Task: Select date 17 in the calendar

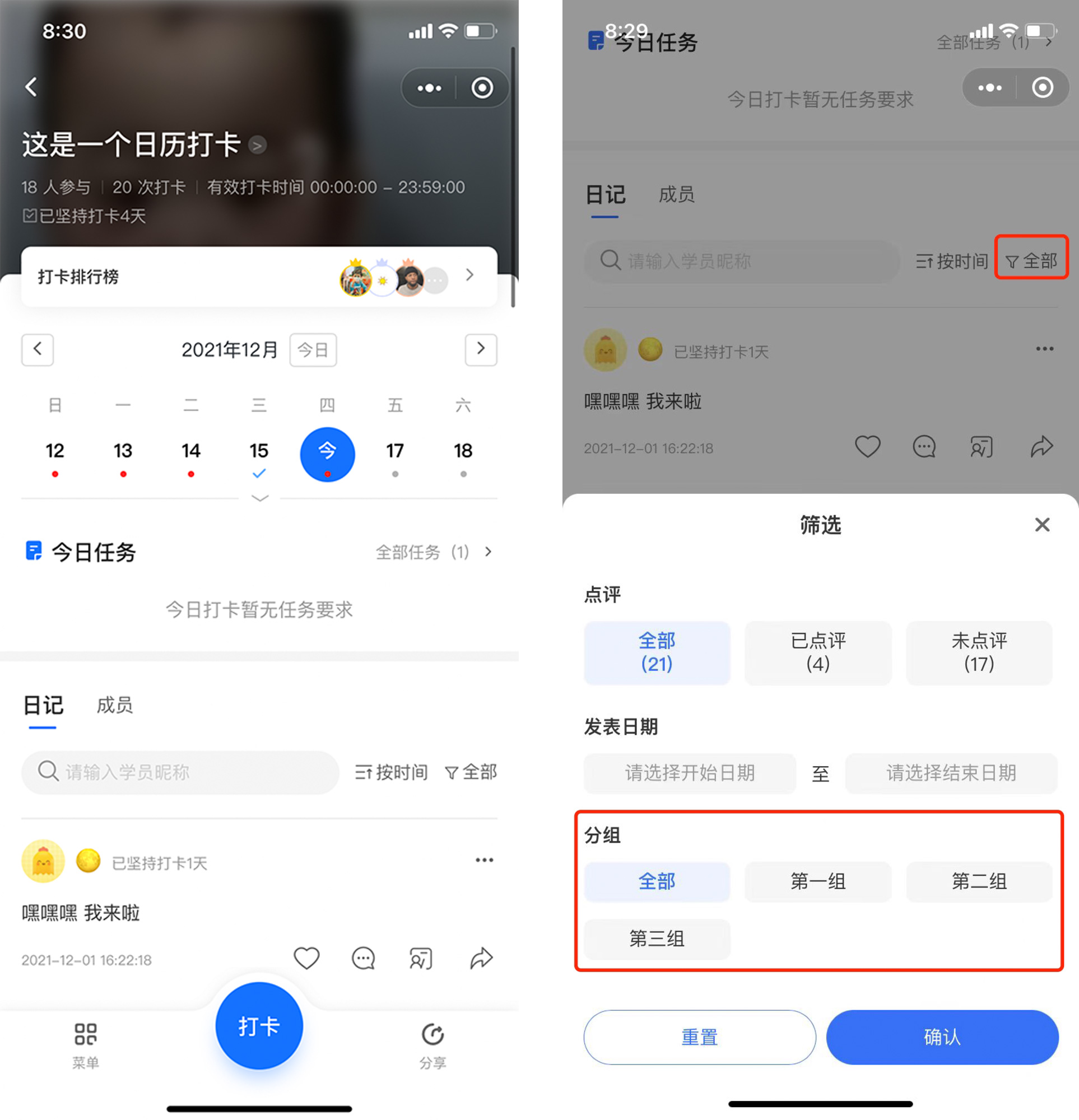Action: click(x=394, y=451)
